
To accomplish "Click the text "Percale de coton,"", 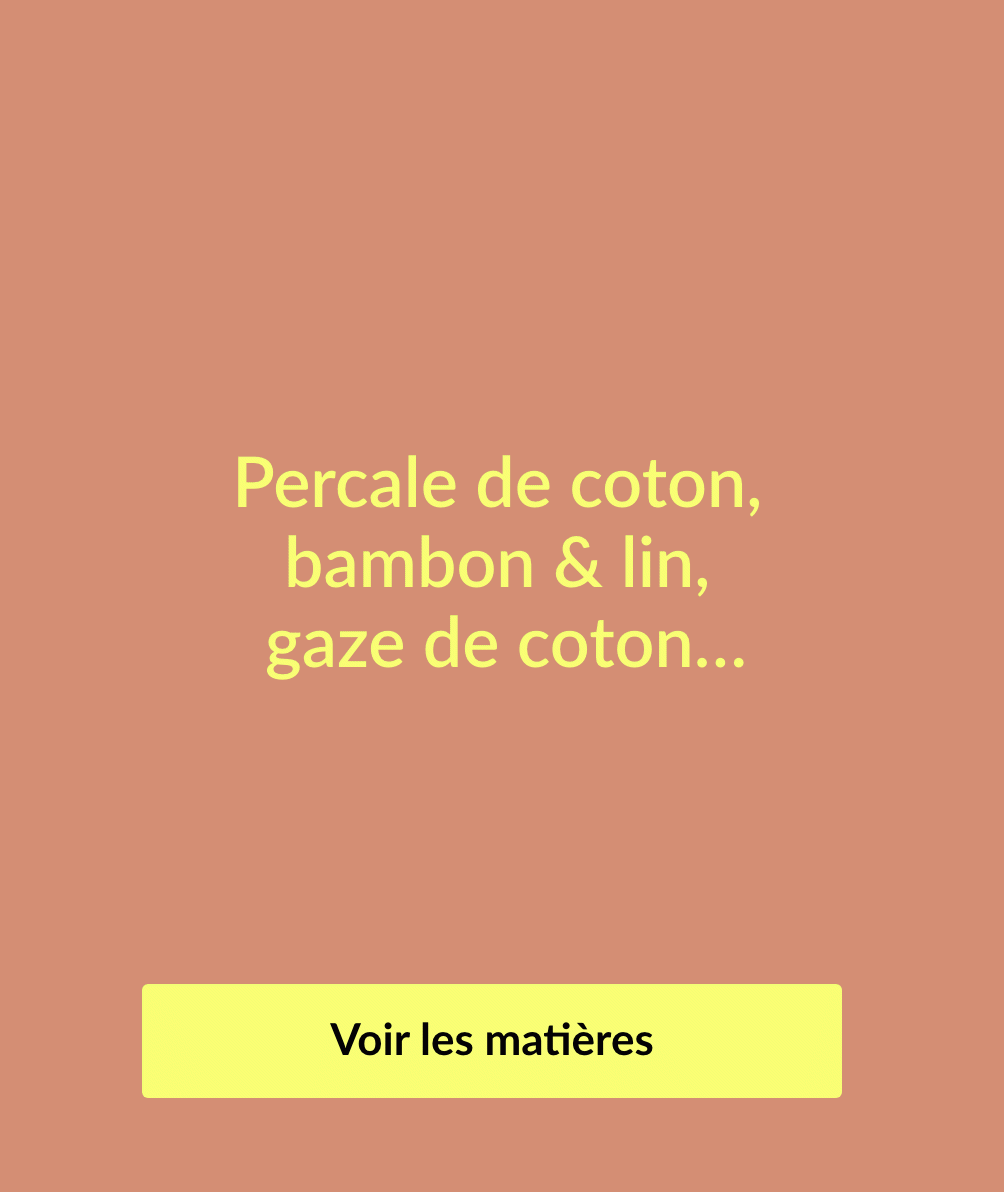I will [x=498, y=484].
